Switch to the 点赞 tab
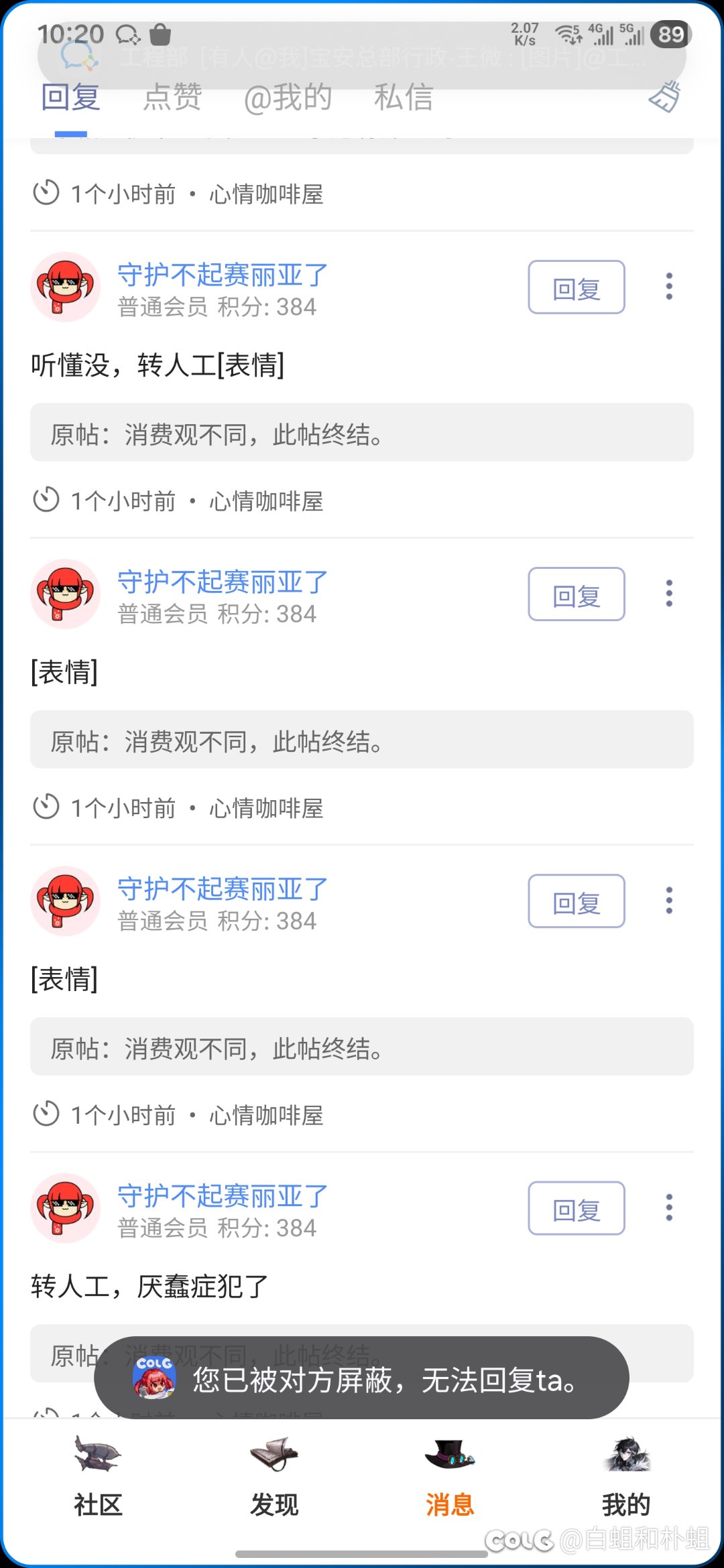This screenshot has width=724, height=1568. (x=172, y=98)
